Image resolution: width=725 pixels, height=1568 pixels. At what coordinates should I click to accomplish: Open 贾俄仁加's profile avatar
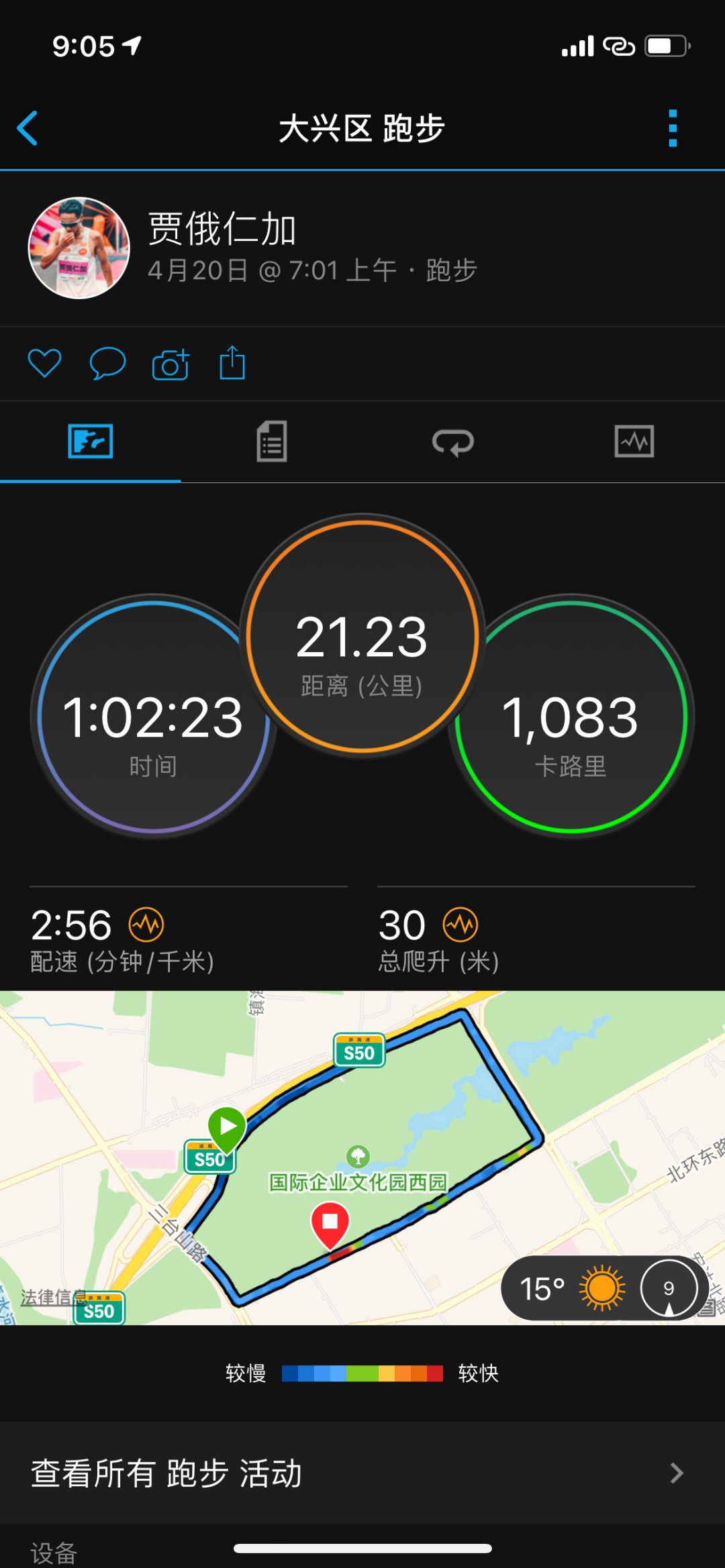79,248
